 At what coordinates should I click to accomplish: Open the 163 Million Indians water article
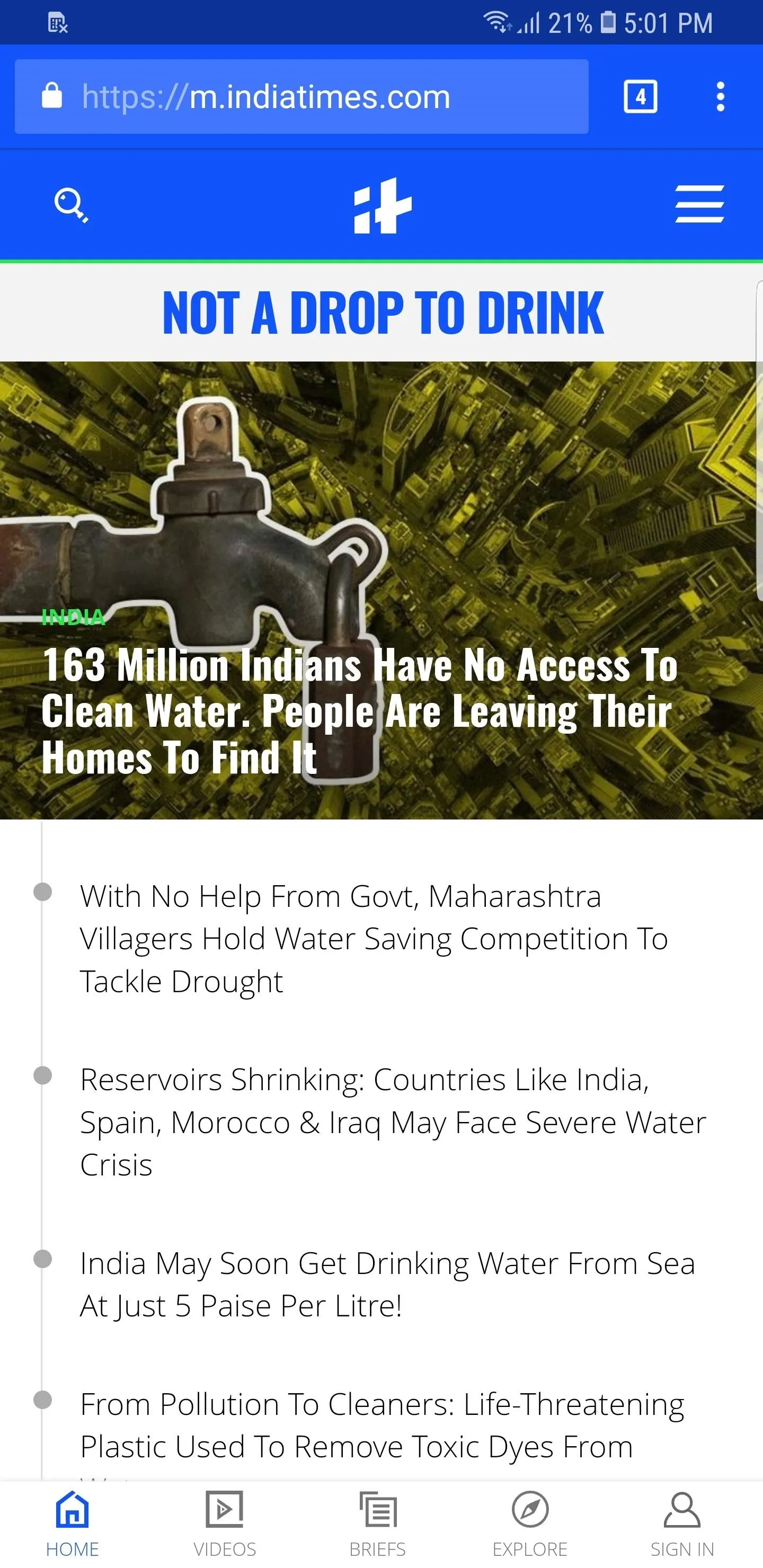point(359,710)
